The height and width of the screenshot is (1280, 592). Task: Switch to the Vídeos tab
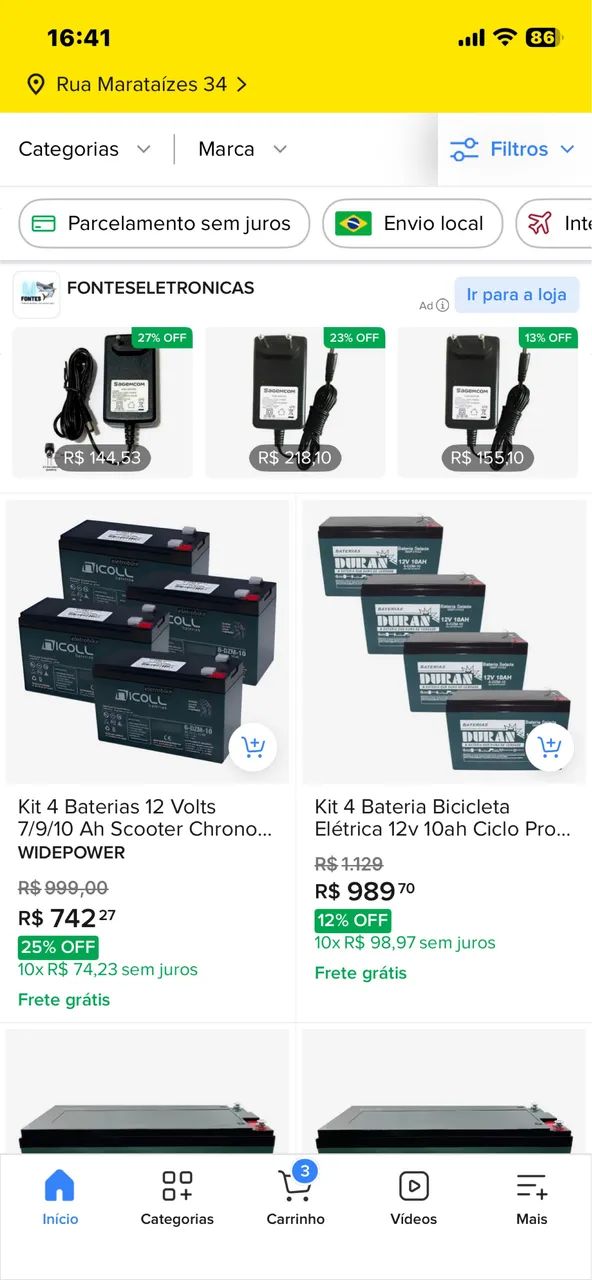[x=414, y=1197]
